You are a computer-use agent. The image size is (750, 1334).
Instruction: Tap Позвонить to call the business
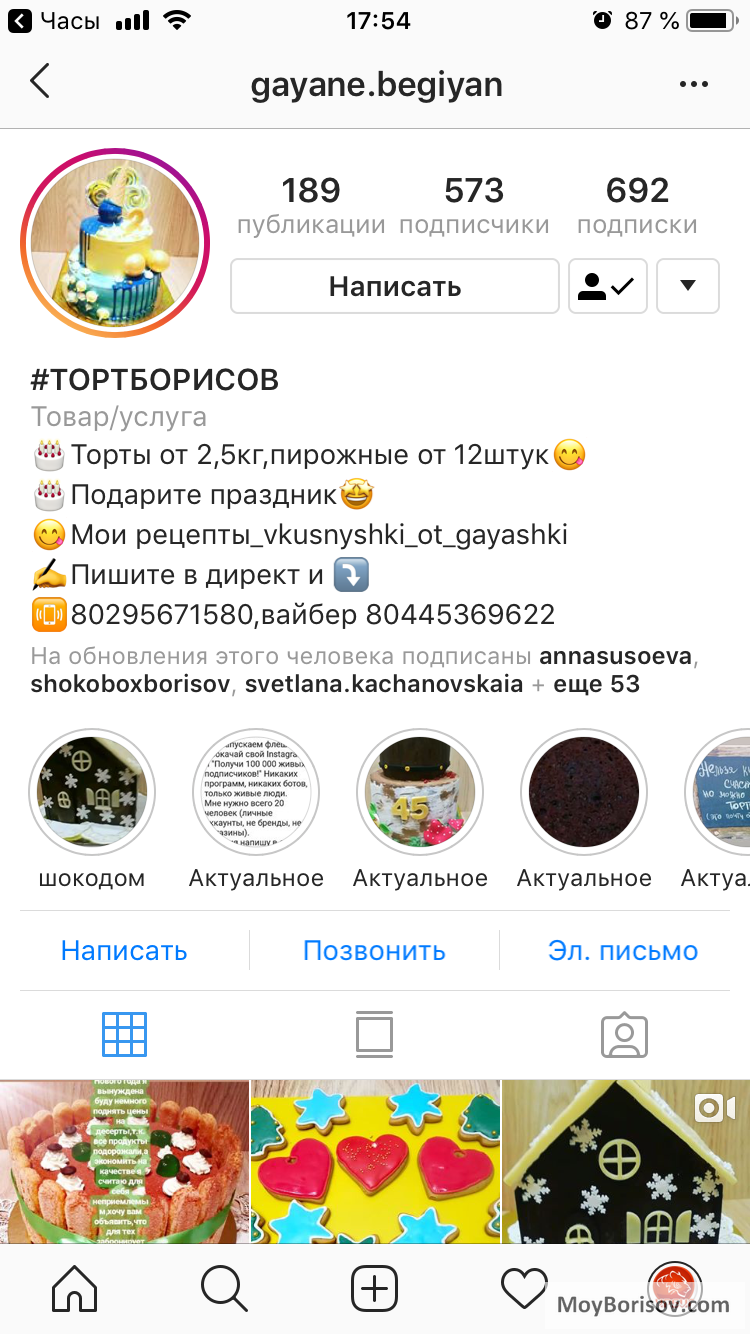tap(374, 950)
